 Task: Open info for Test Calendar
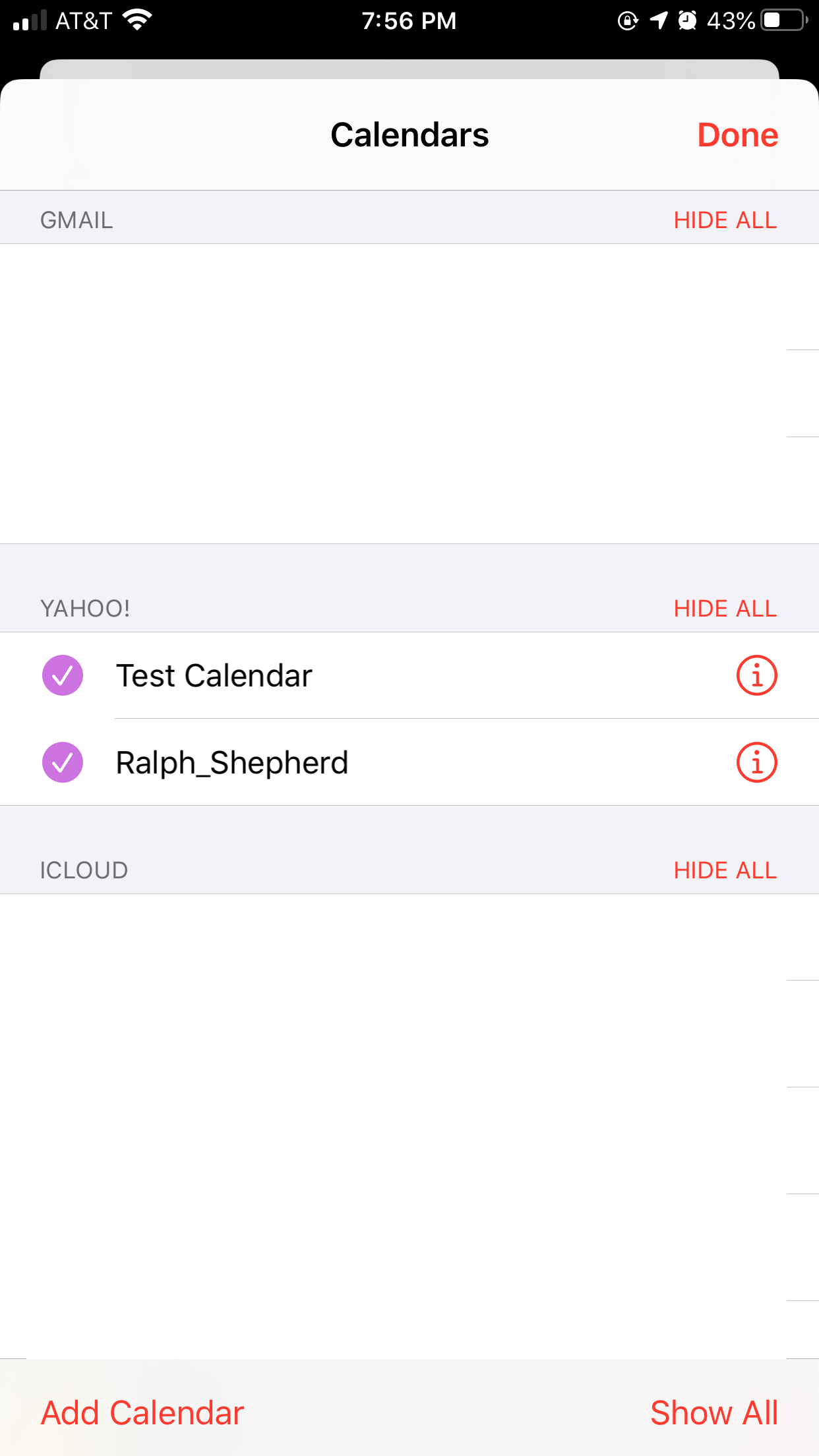757,675
